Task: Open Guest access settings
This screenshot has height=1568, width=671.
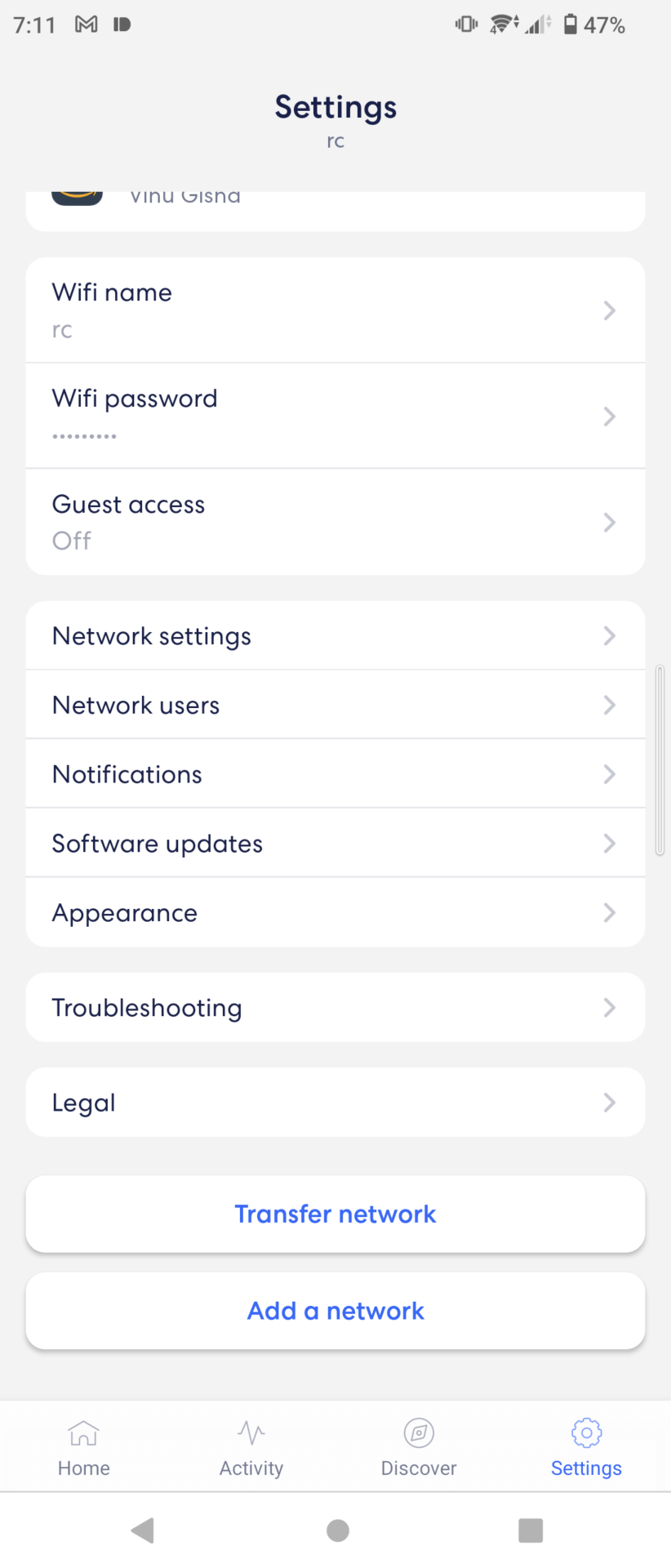Action: tap(335, 522)
